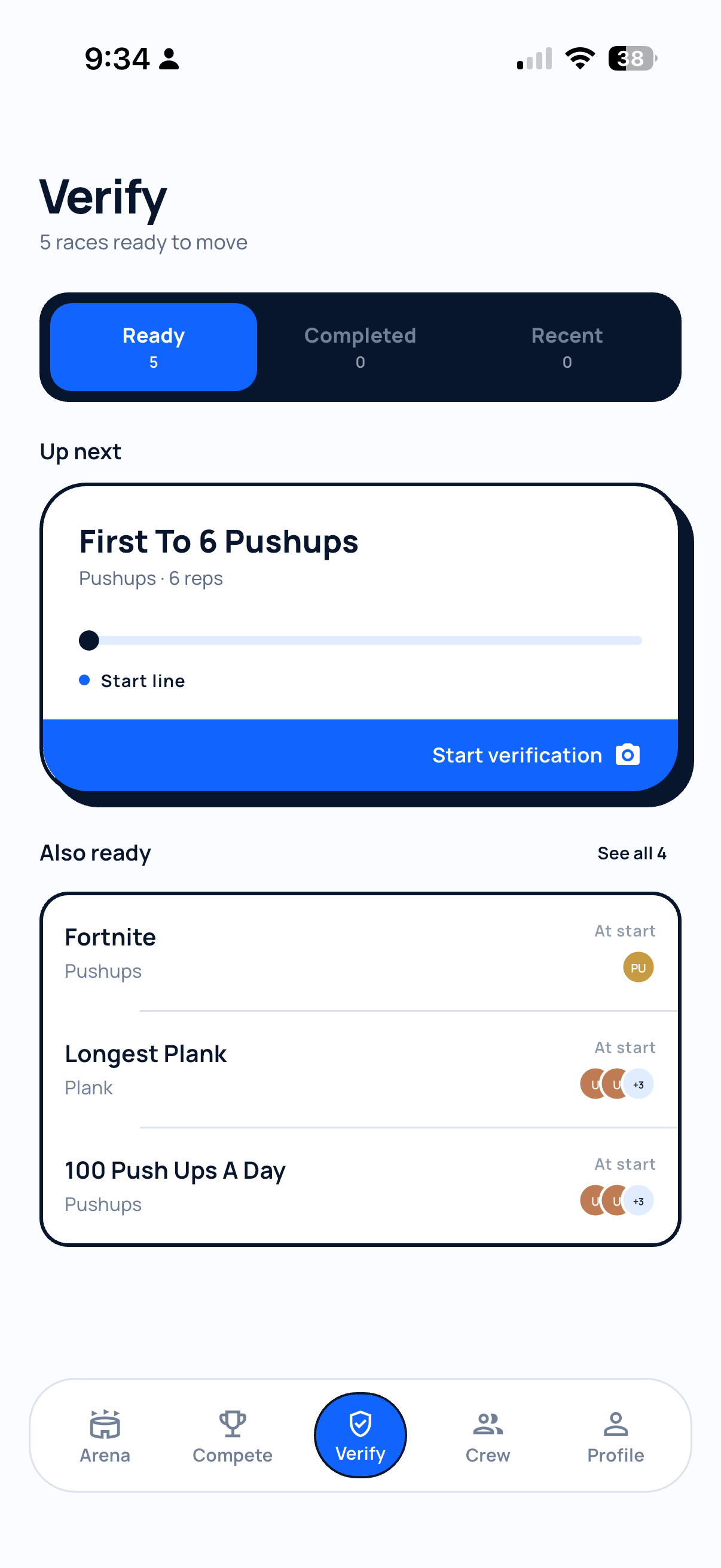Select the Ready segment
The height and width of the screenshot is (1568, 721).
click(153, 347)
